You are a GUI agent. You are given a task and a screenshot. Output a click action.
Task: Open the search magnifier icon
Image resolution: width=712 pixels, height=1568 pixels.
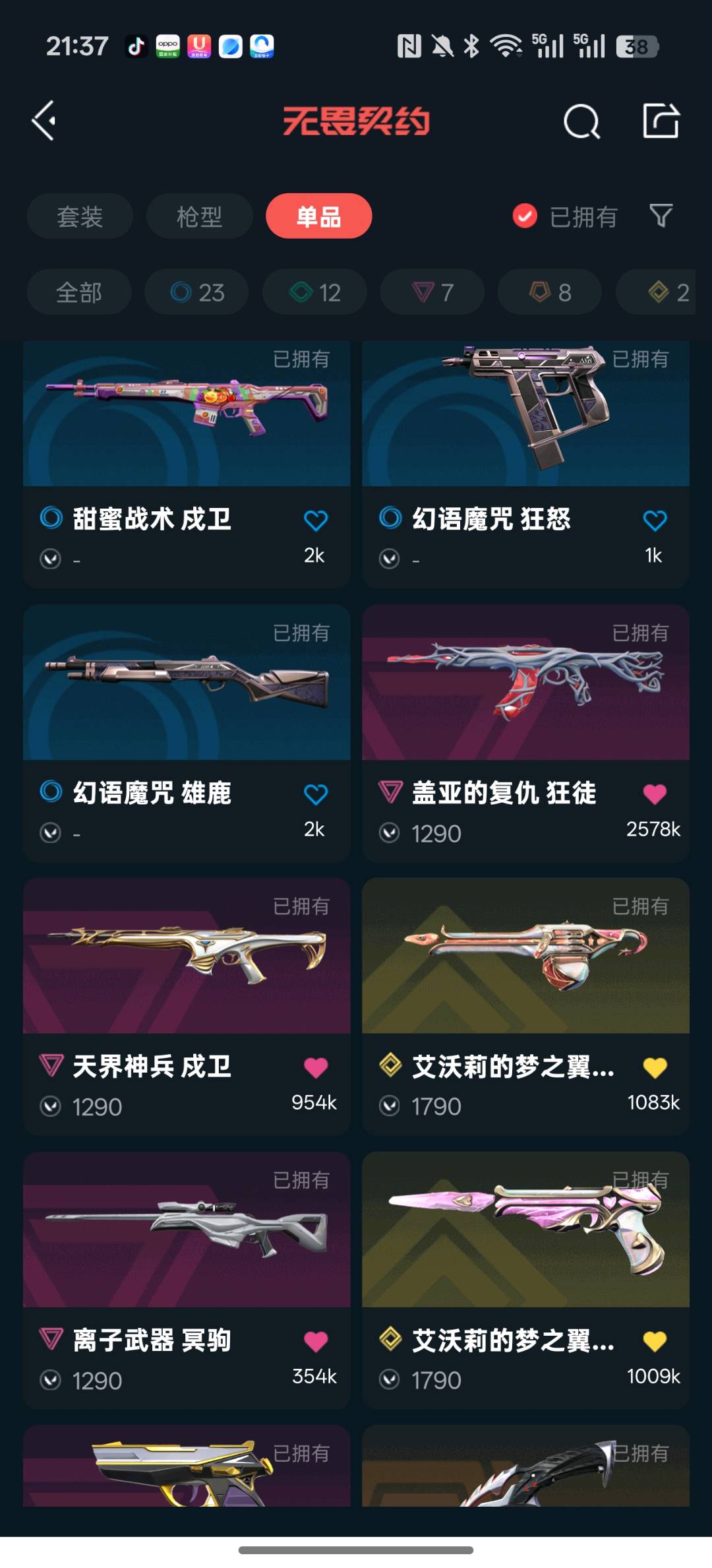[x=581, y=121]
